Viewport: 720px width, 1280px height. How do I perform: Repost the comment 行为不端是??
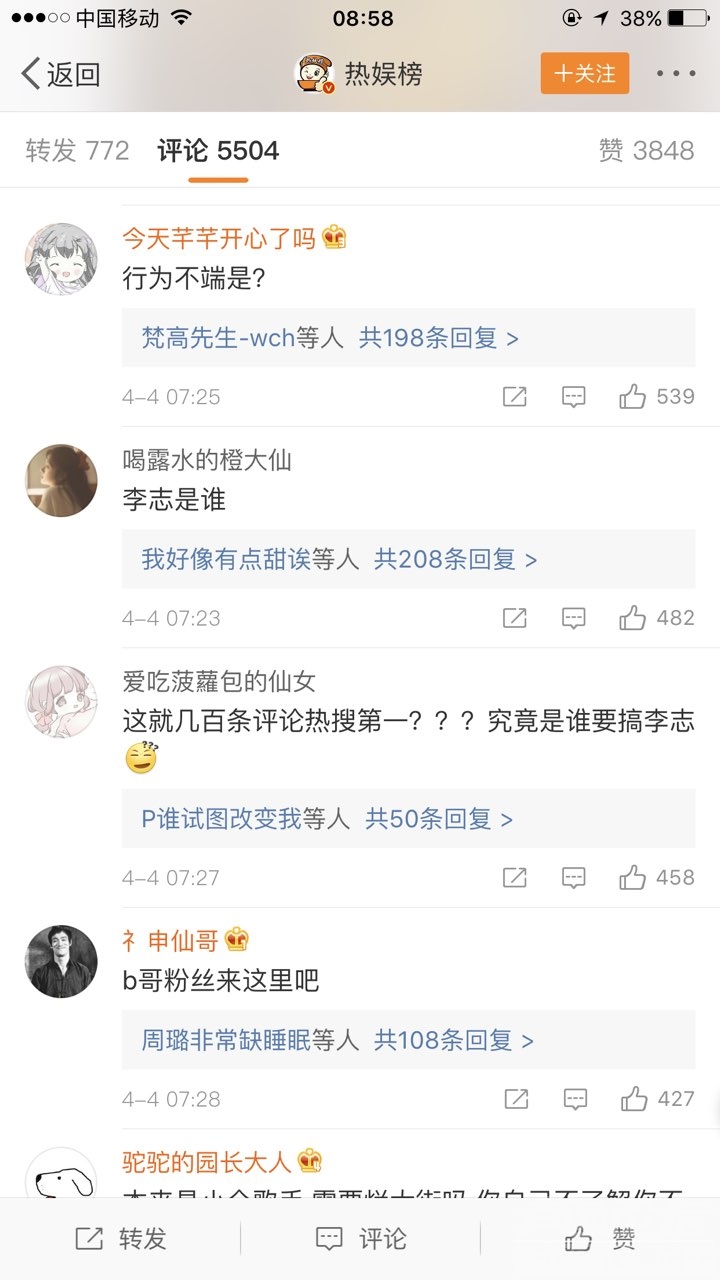pyautogui.click(x=515, y=397)
